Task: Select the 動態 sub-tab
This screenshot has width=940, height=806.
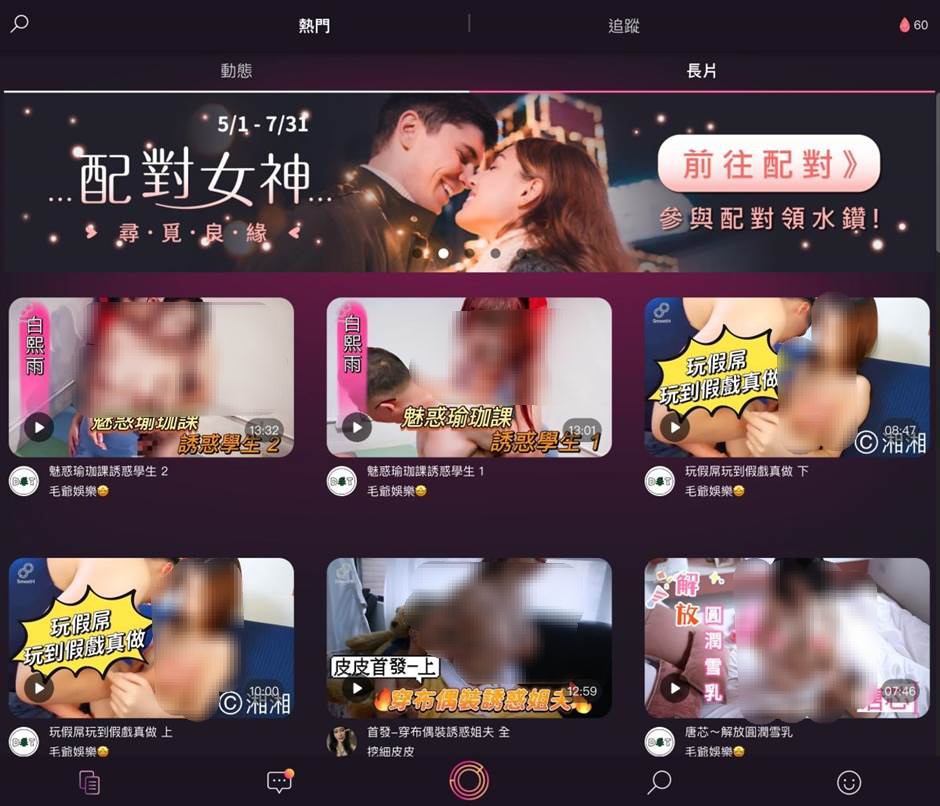Action: point(236,71)
